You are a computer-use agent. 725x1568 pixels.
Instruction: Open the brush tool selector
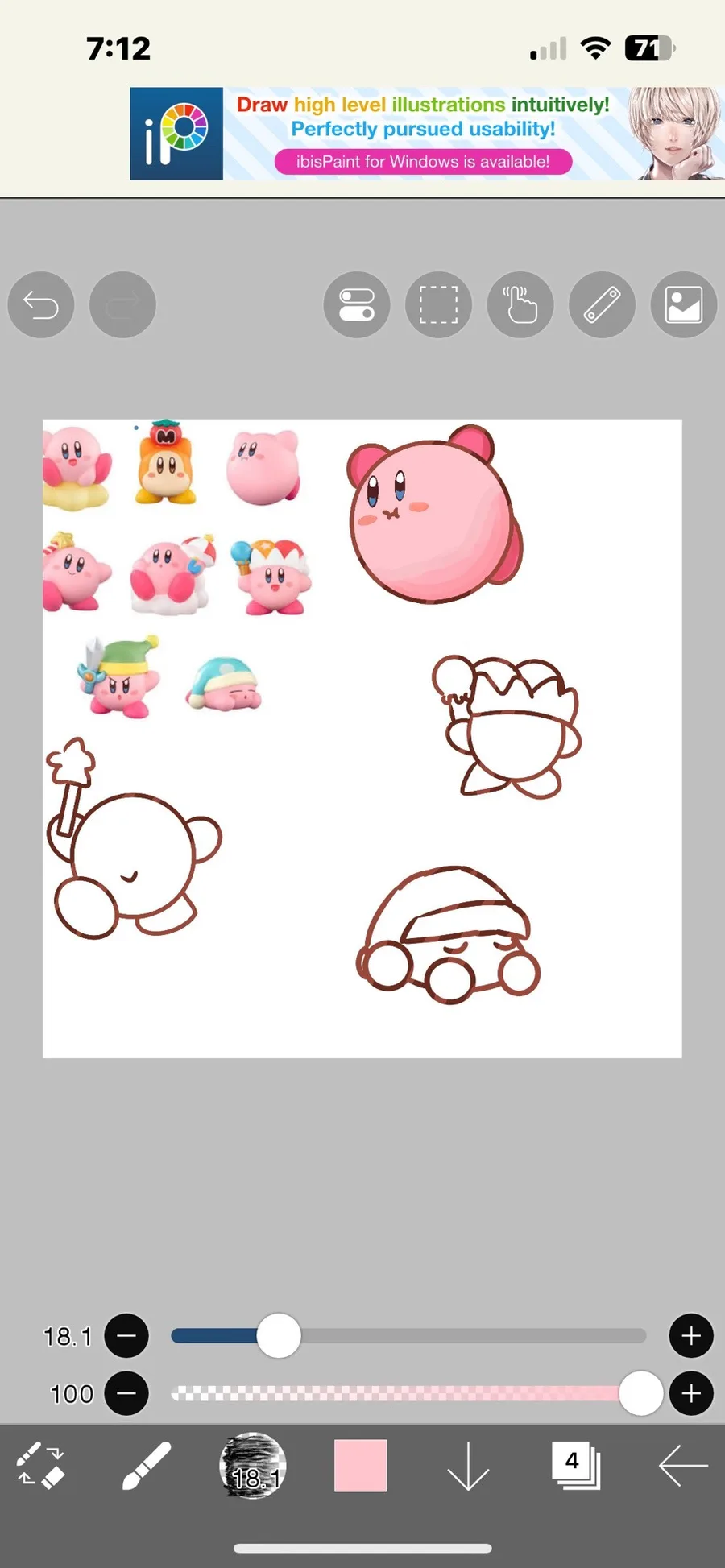146,1466
